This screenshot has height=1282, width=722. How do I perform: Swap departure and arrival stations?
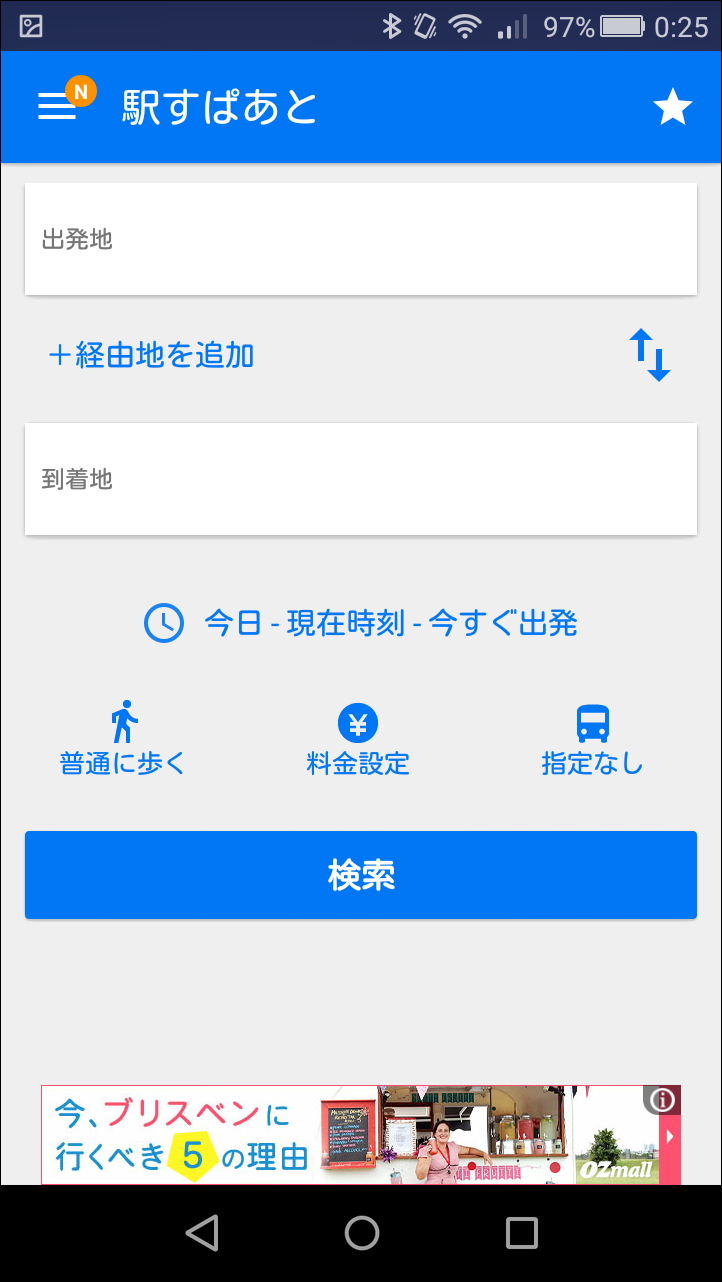[651, 354]
